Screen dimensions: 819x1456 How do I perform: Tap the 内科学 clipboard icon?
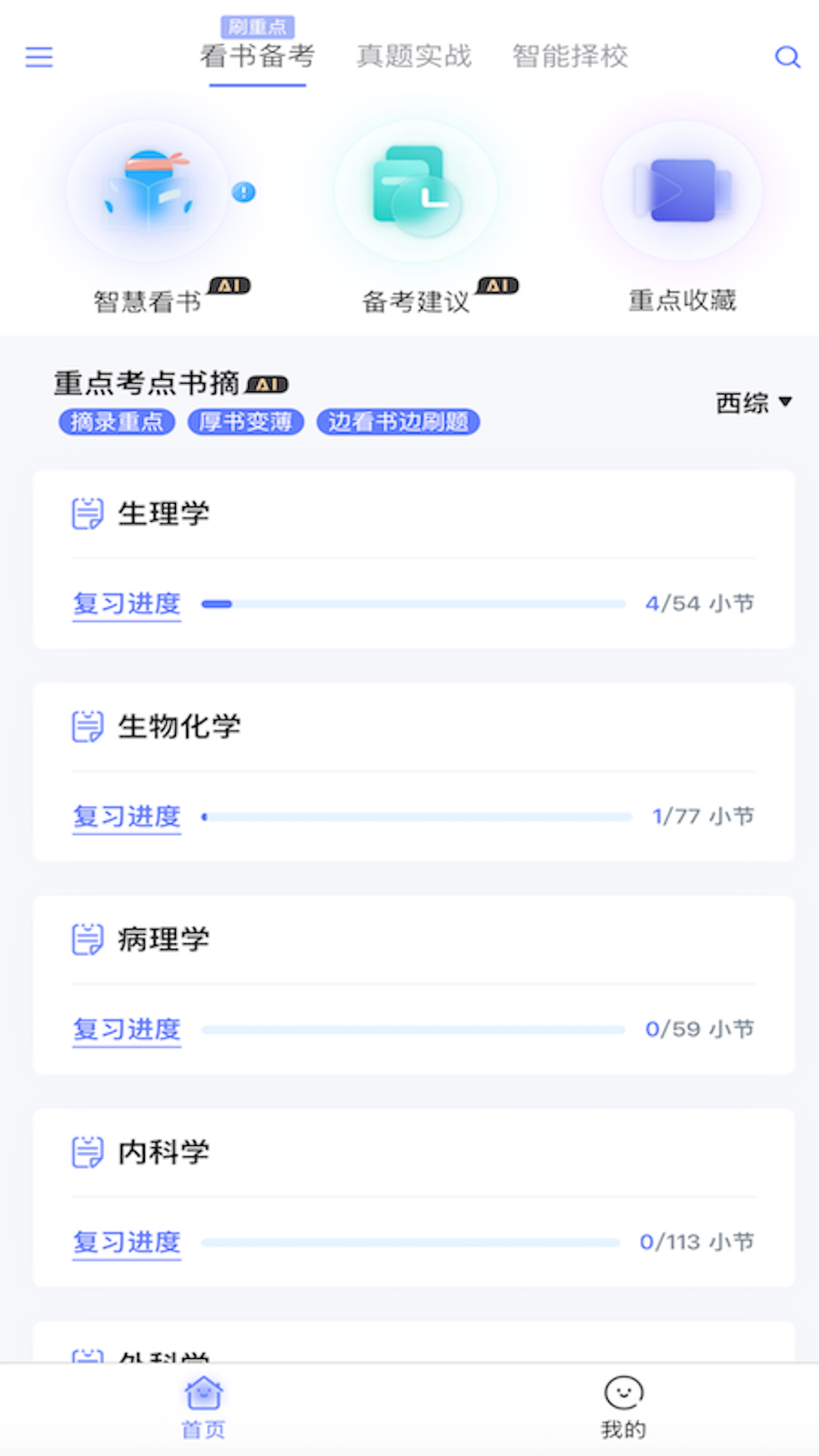coord(86,1150)
